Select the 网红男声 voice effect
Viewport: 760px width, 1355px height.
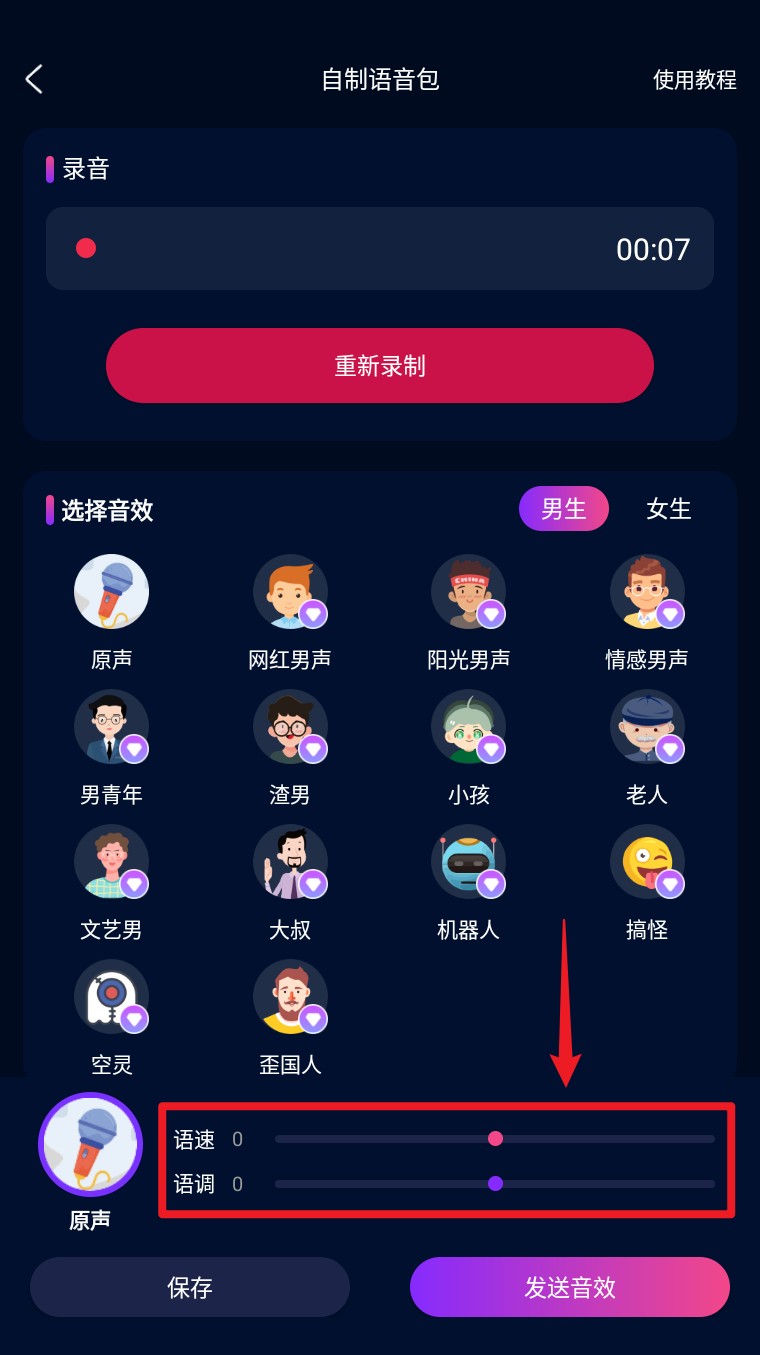point(290,591)
